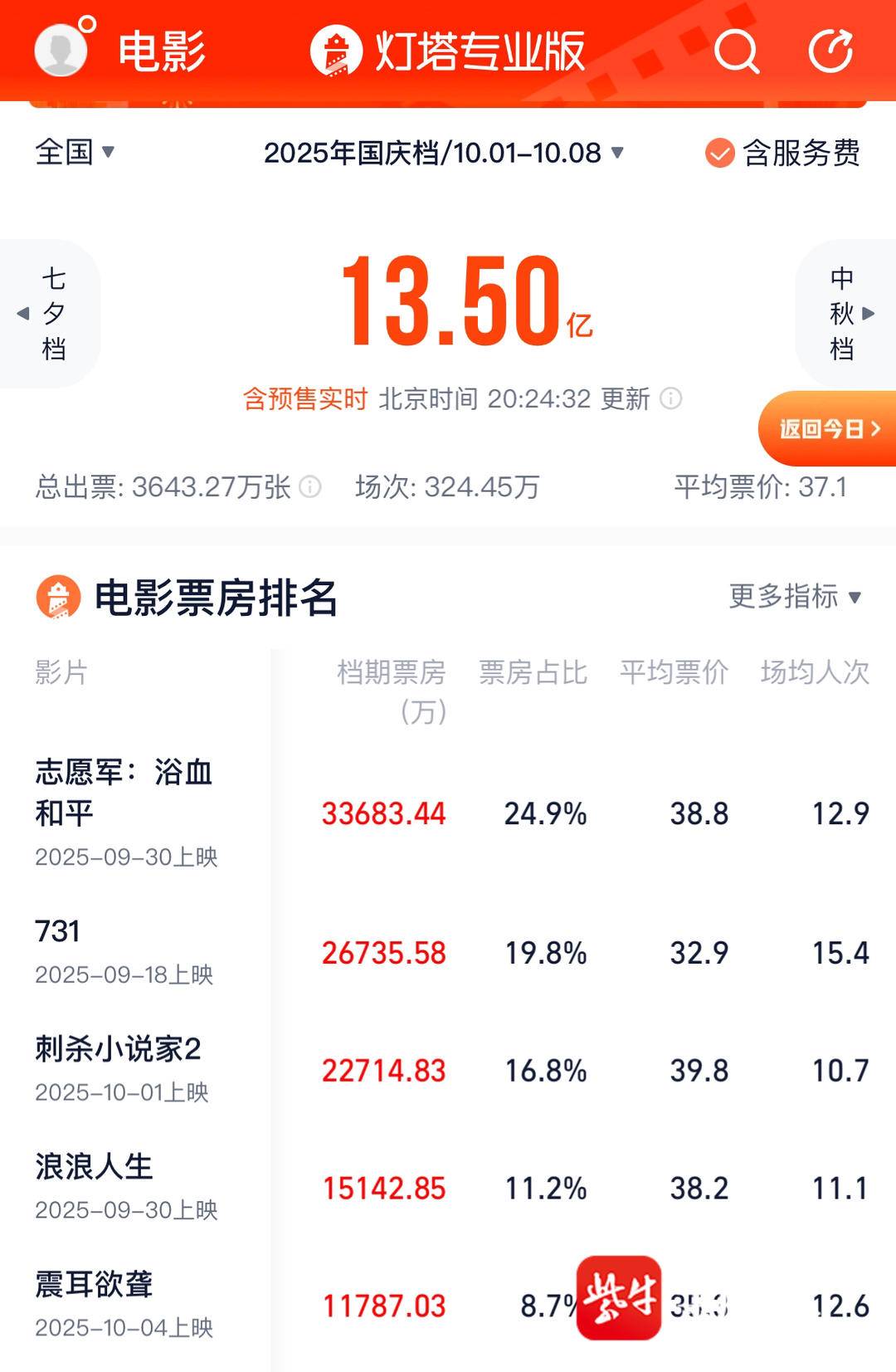Image resolution: width=896 pixels, height=1372 pixels.
Task: Tap the share icon in header
Action: tap(830, 51)
